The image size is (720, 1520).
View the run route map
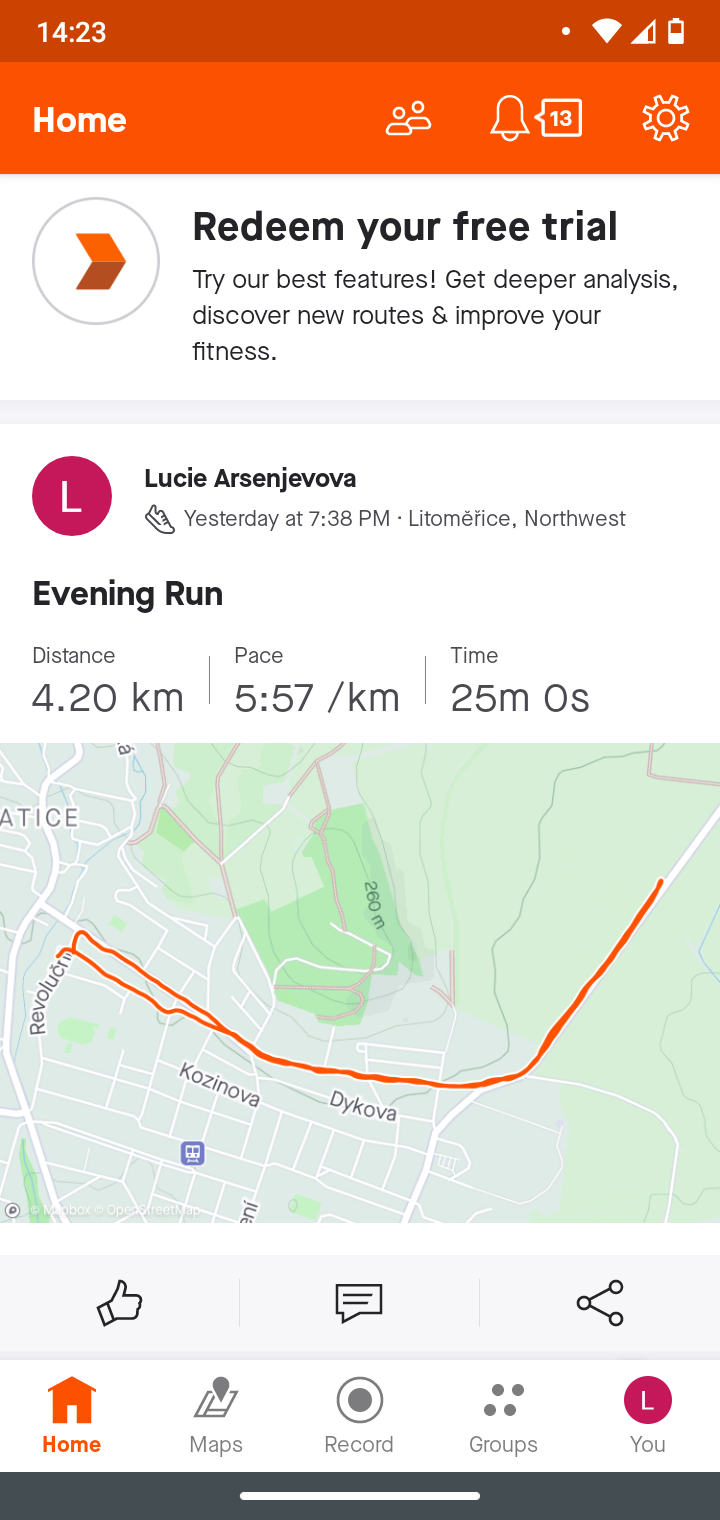click(x=360, y=982)
